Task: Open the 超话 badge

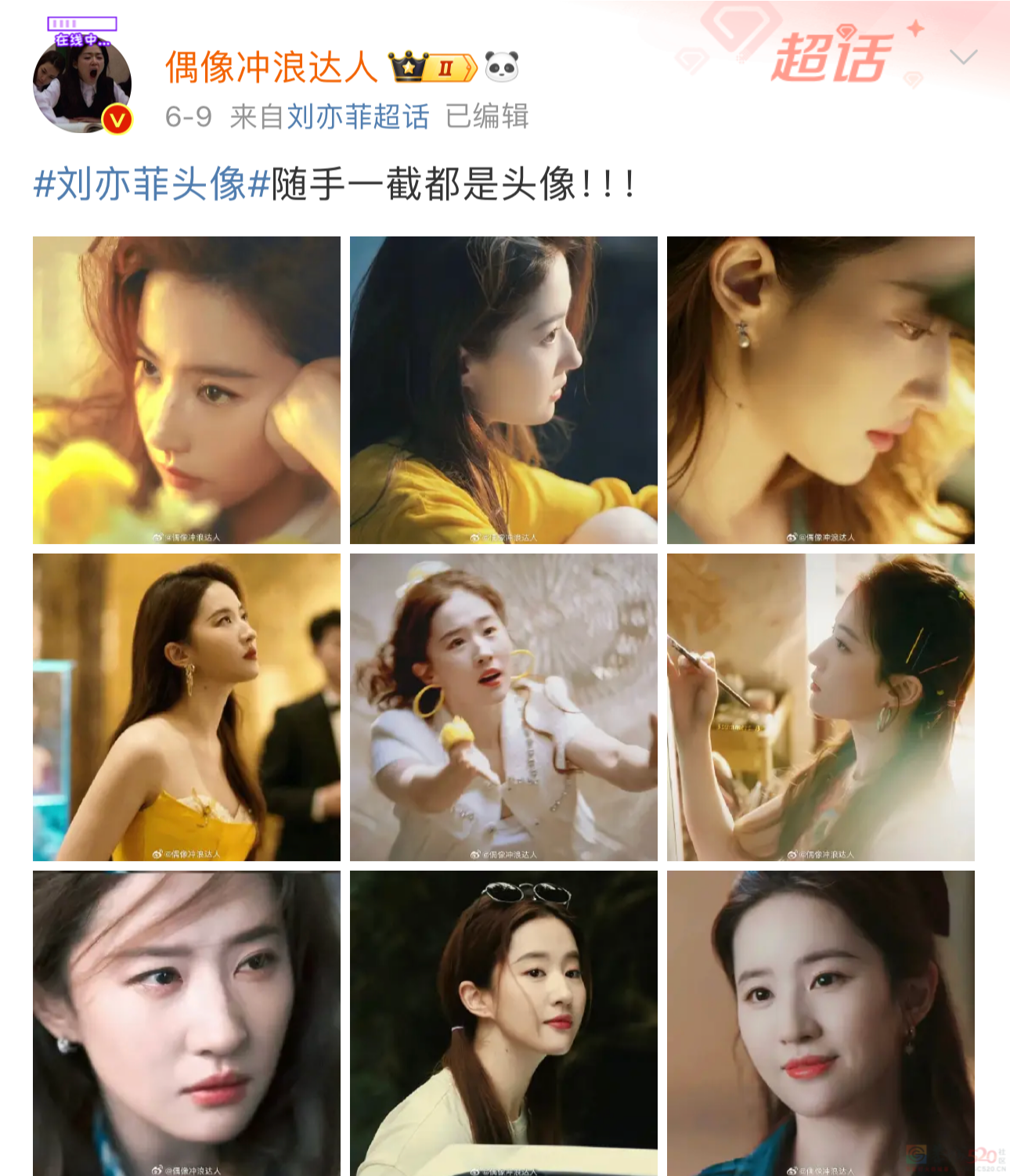Action: click(x=832, y=57)
